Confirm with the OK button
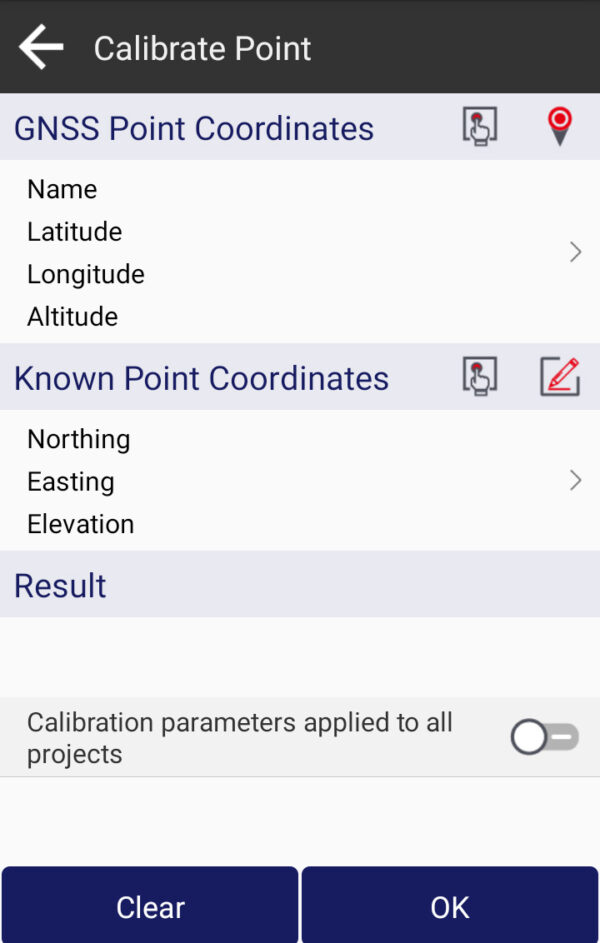600x943 pixels. [x=450, y=906]
